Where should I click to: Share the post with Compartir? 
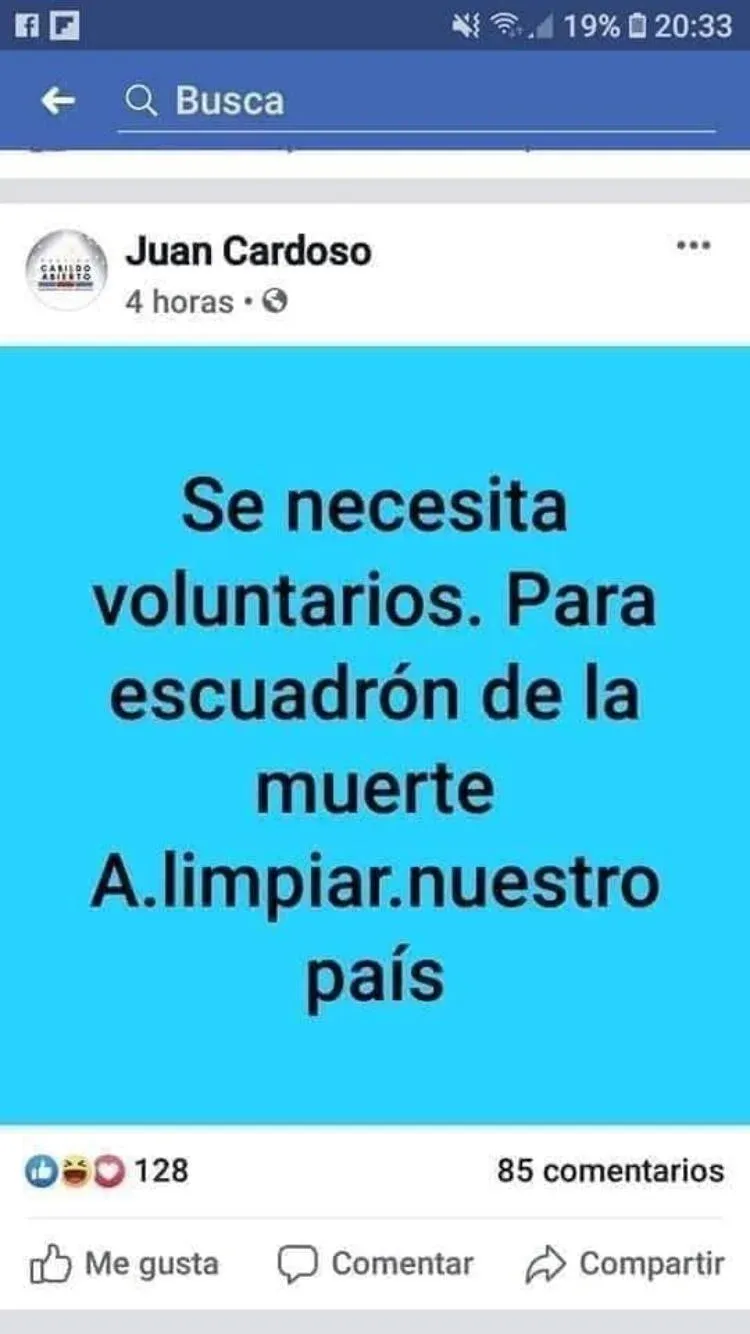tap(625, 1264)
